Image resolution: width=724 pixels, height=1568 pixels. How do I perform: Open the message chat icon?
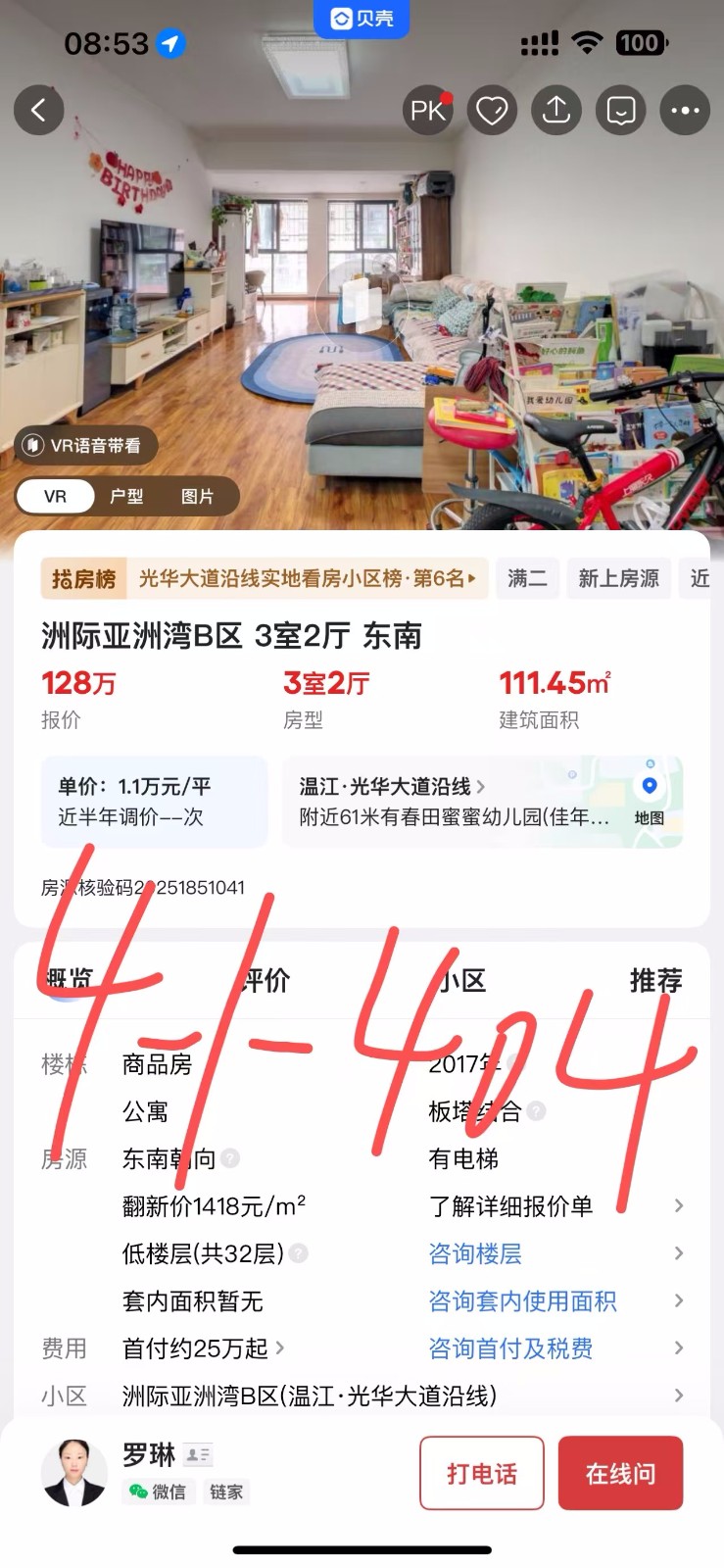point(621,111)
